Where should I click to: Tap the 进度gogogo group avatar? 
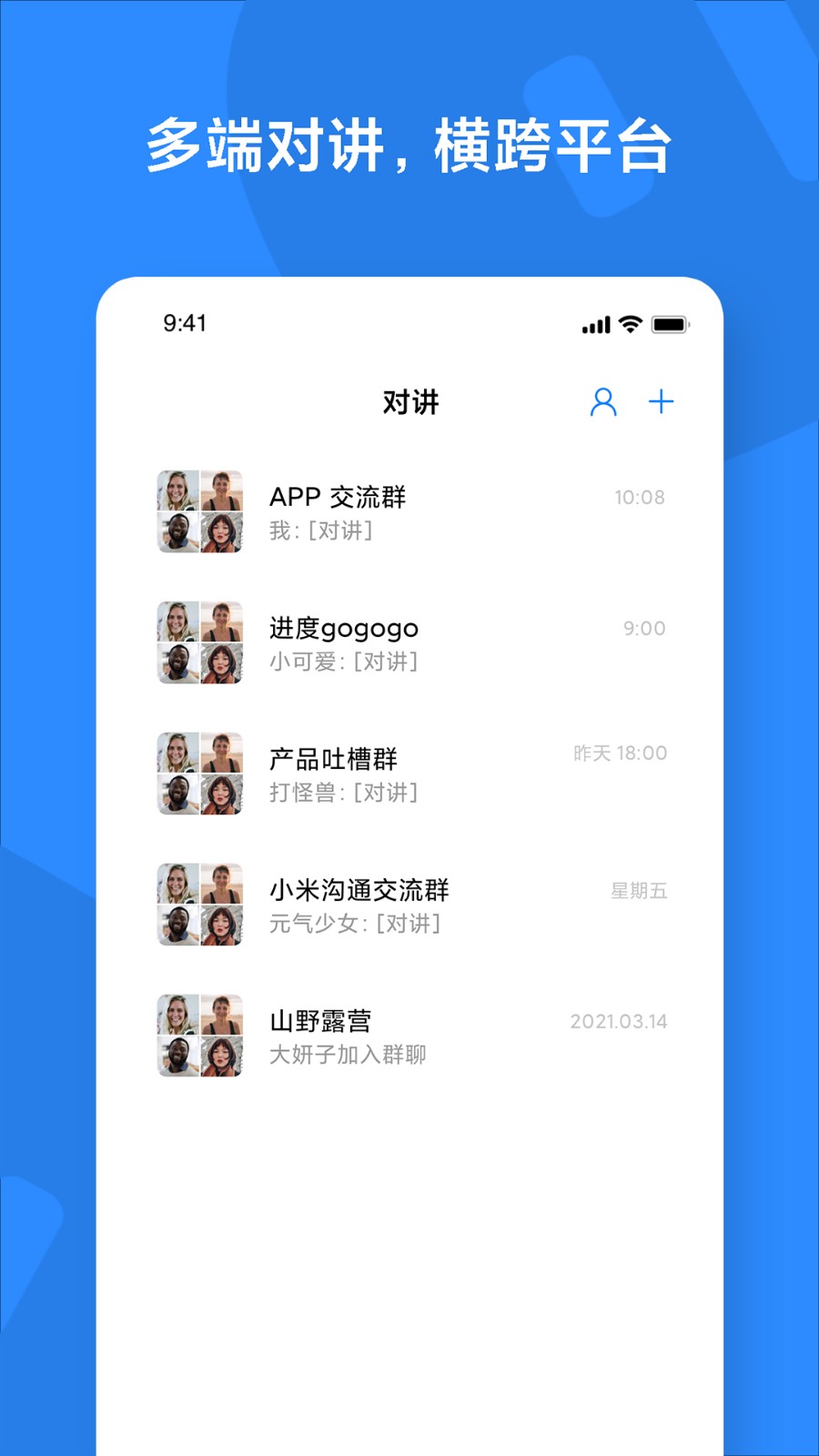click(199, 642)
